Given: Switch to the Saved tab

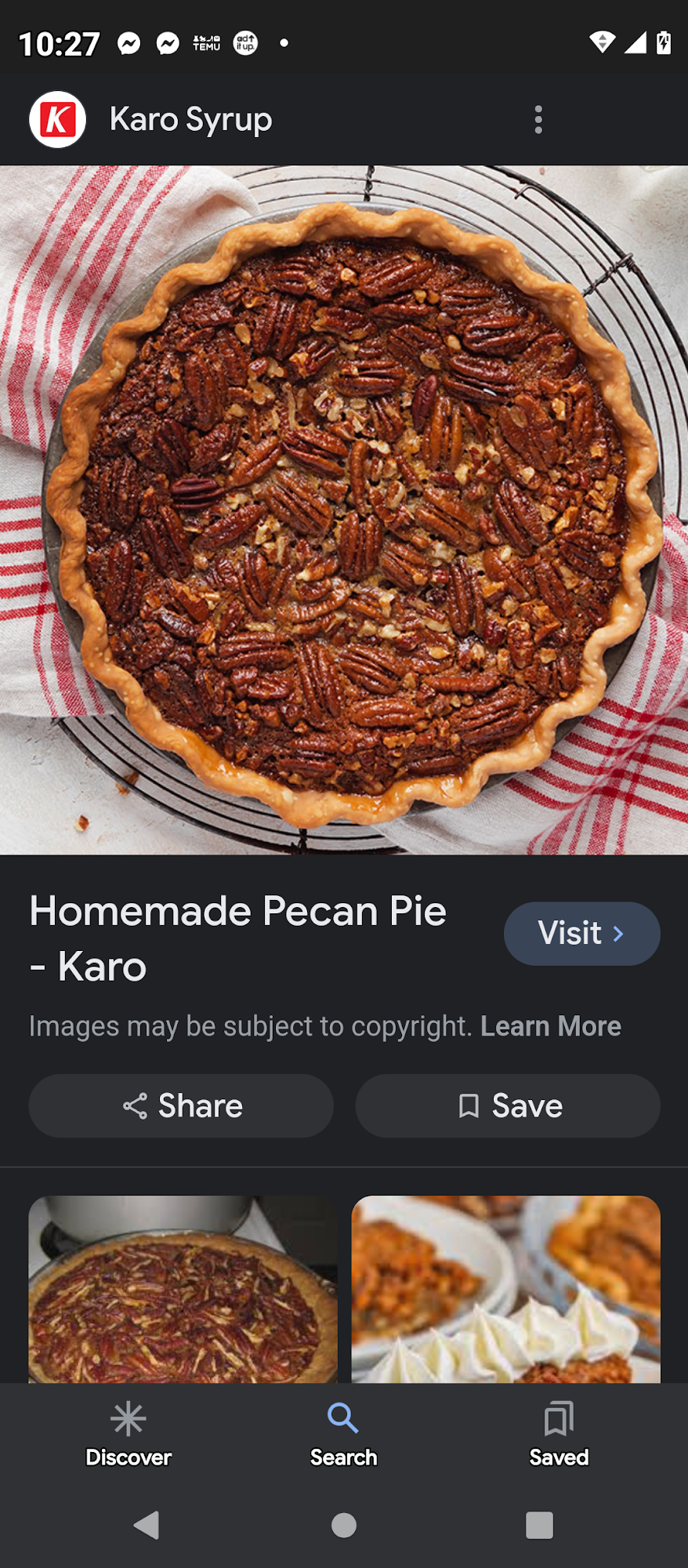Looking at the screenshot, I should click(x=558, y=1435).
